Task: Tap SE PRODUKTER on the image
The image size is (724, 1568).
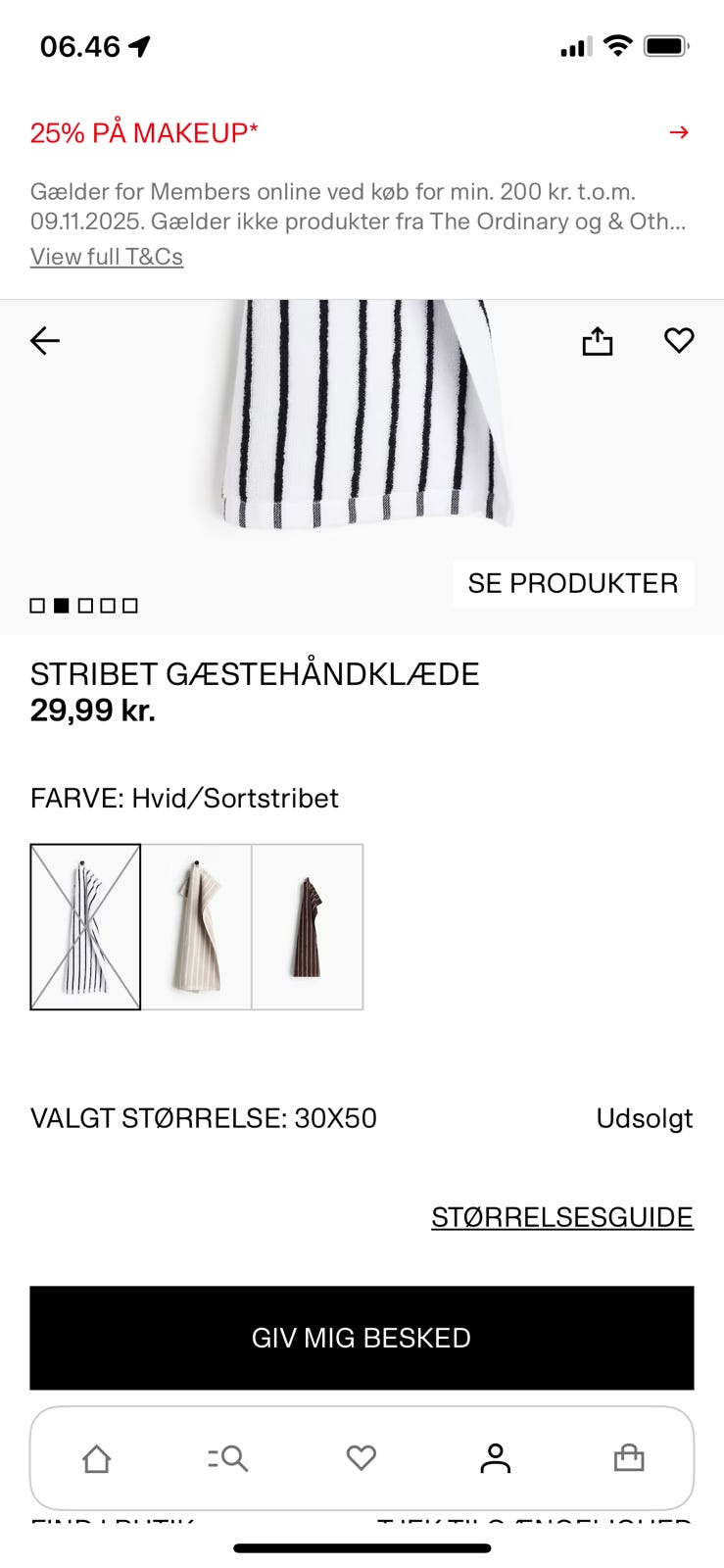Action: click(x=572, y=582)
